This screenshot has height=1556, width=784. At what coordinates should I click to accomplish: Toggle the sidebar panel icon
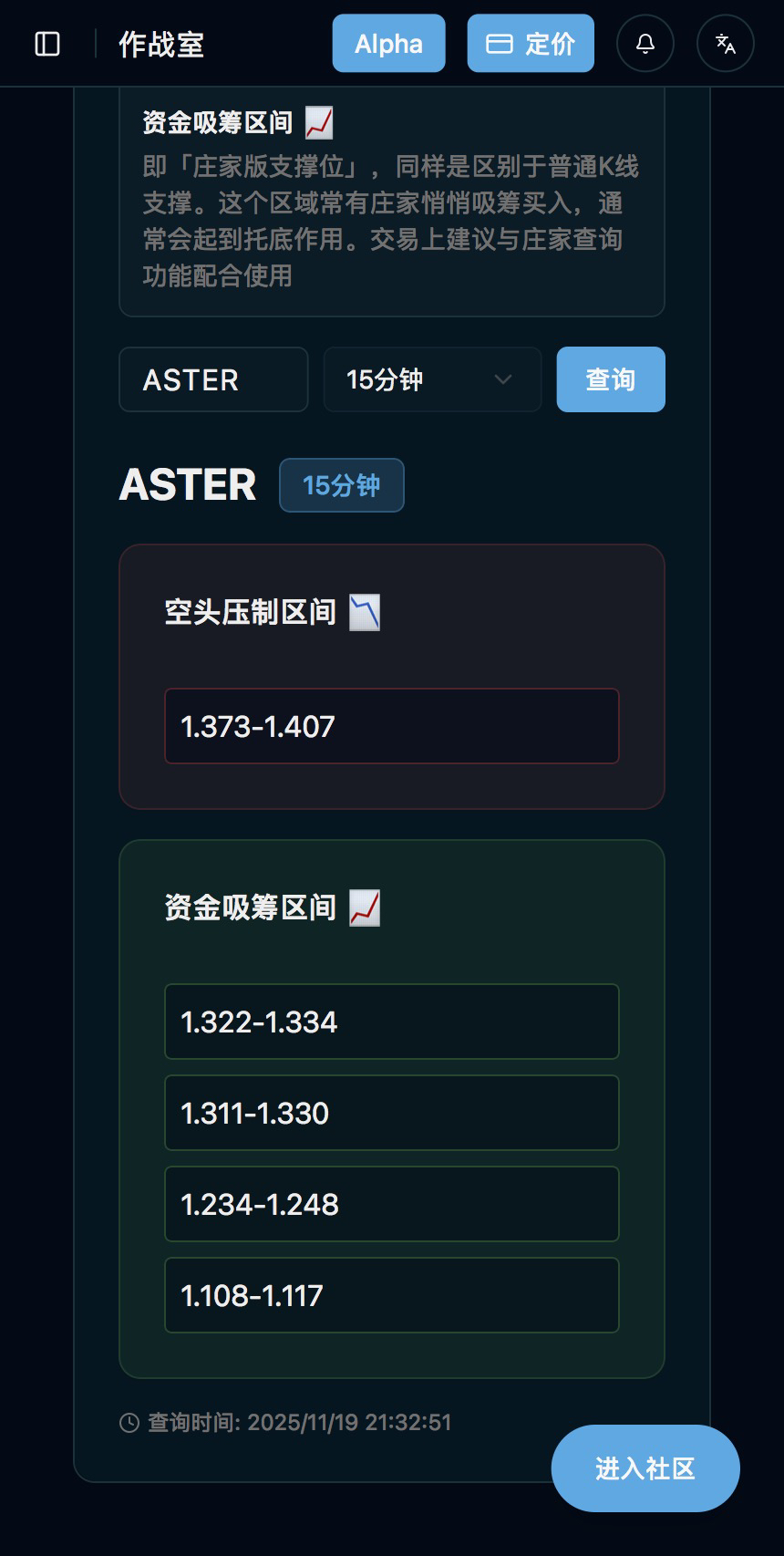point(47,44)
